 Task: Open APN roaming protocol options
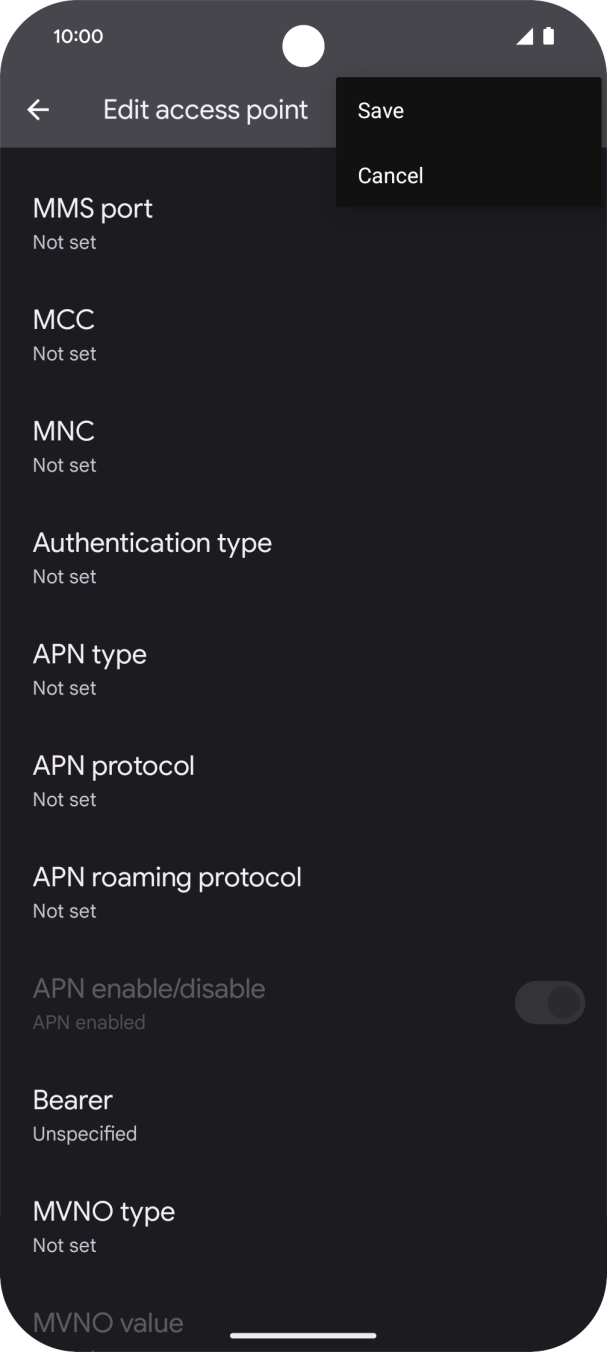167,891
